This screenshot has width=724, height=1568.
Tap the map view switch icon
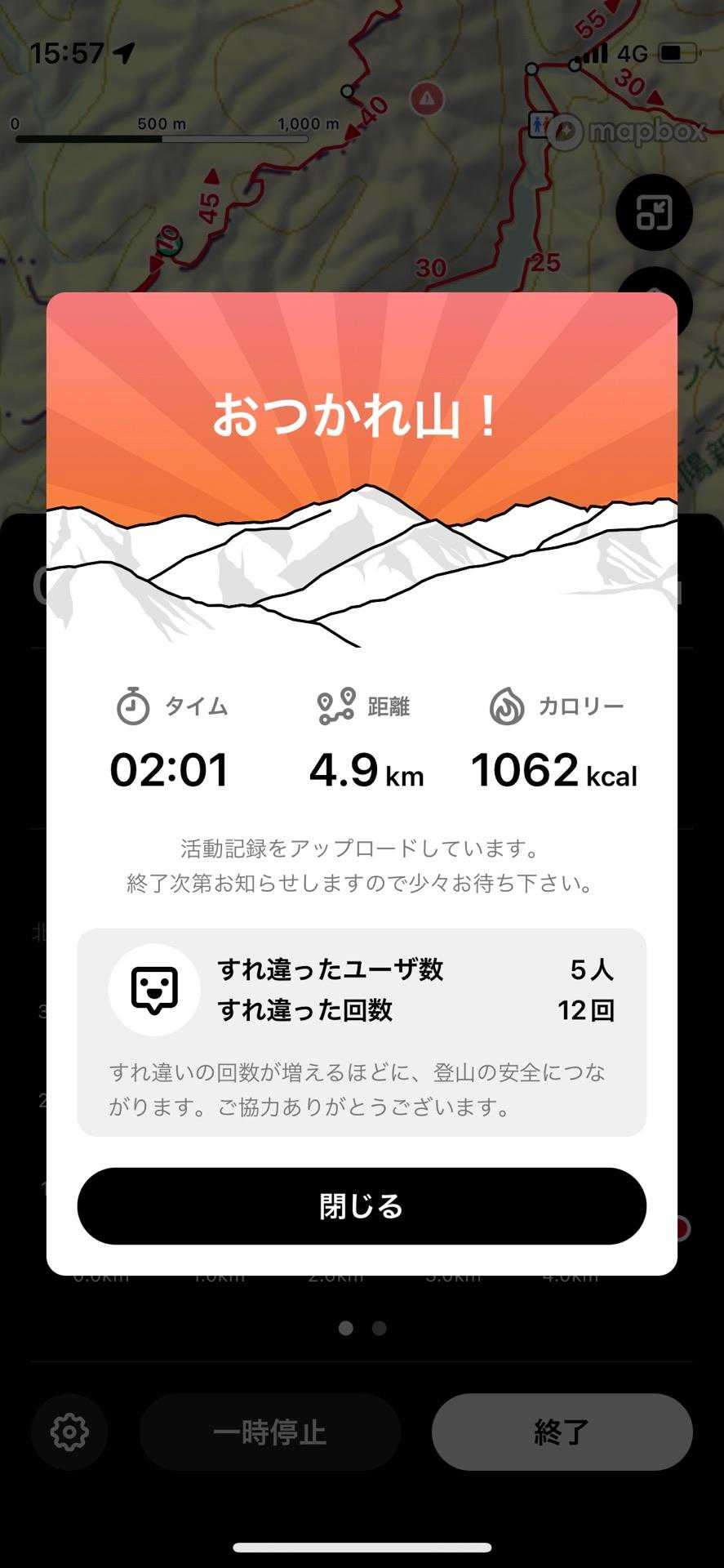point(654,212)
